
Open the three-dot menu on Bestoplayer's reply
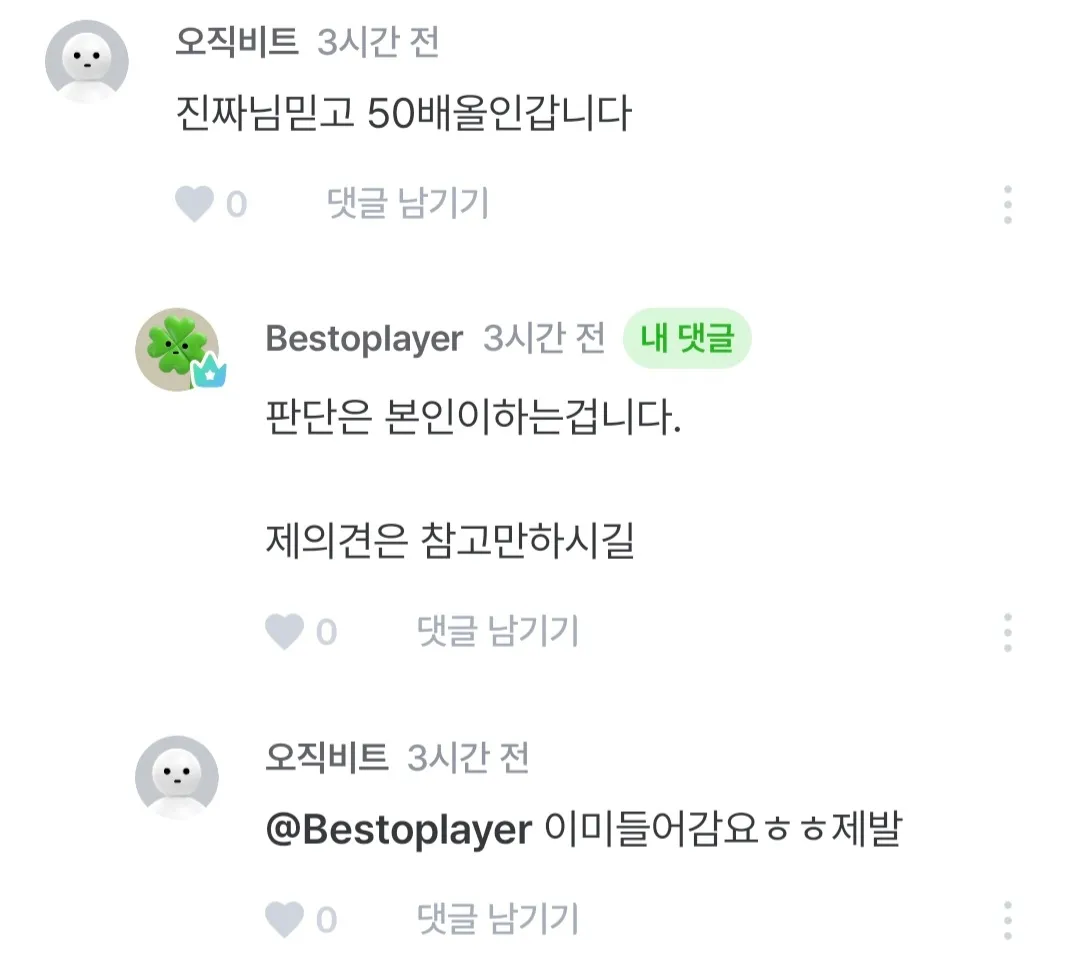click(1007, 632)
